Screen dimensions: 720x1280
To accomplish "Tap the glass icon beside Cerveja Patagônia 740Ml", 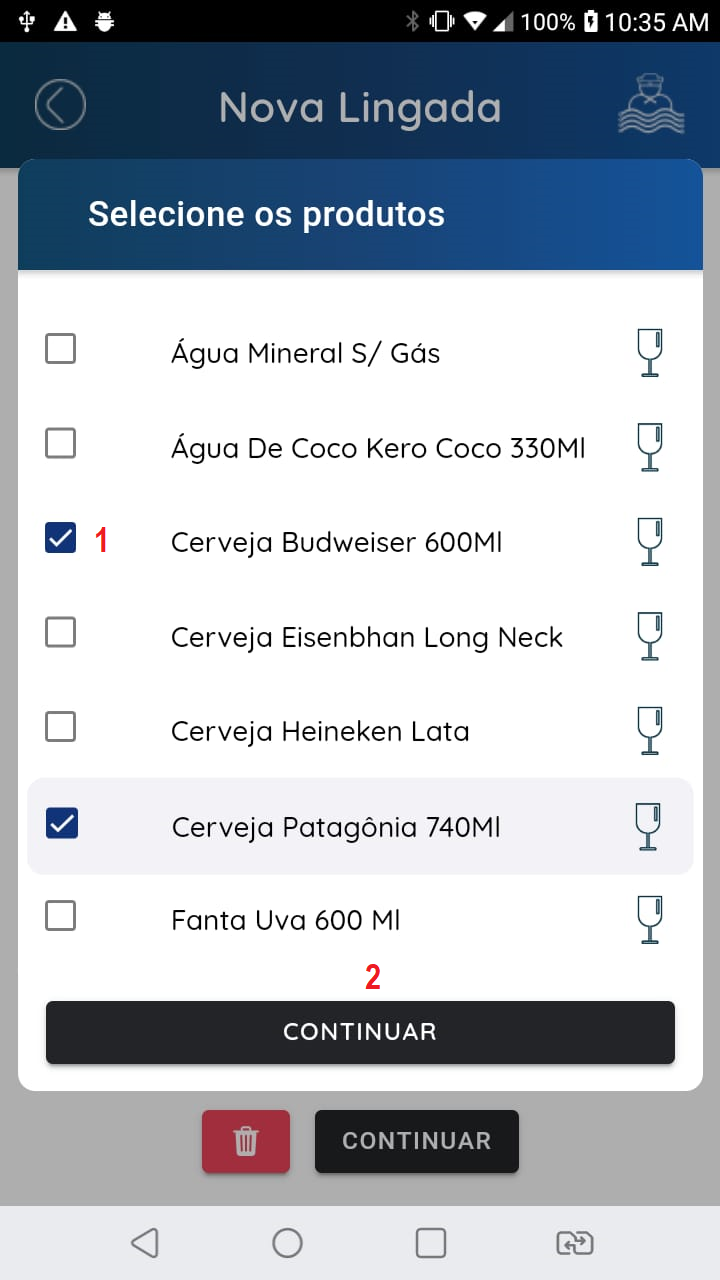I will (x=650, y=826).
